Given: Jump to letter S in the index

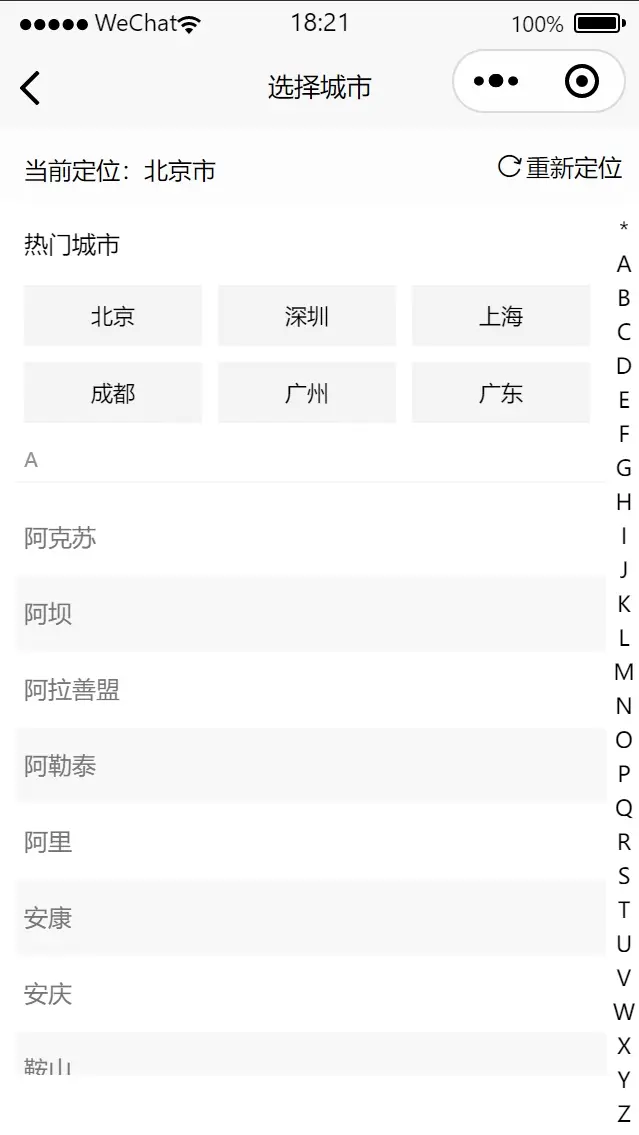Looking at the screenshot, I should 623,876.
